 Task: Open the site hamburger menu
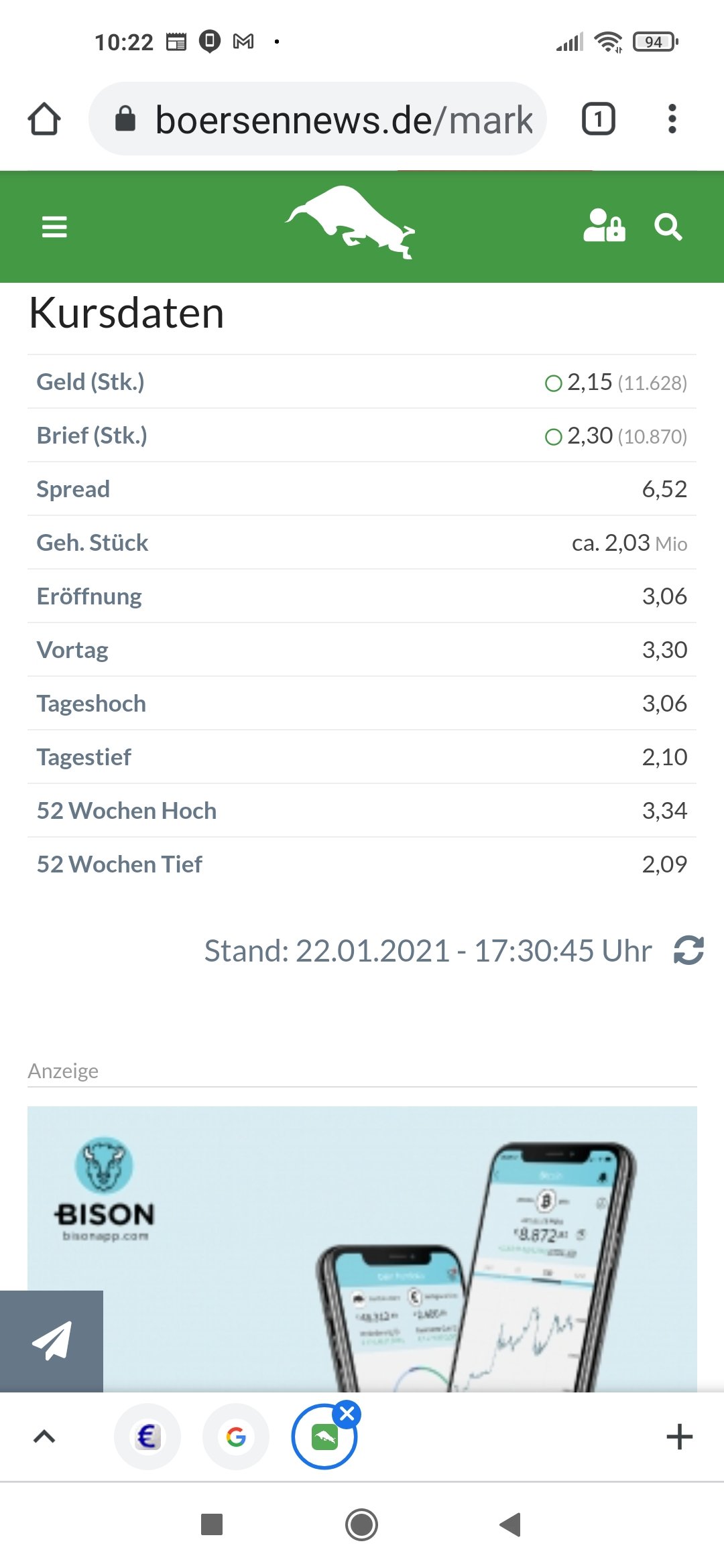[x=54, y=227]
